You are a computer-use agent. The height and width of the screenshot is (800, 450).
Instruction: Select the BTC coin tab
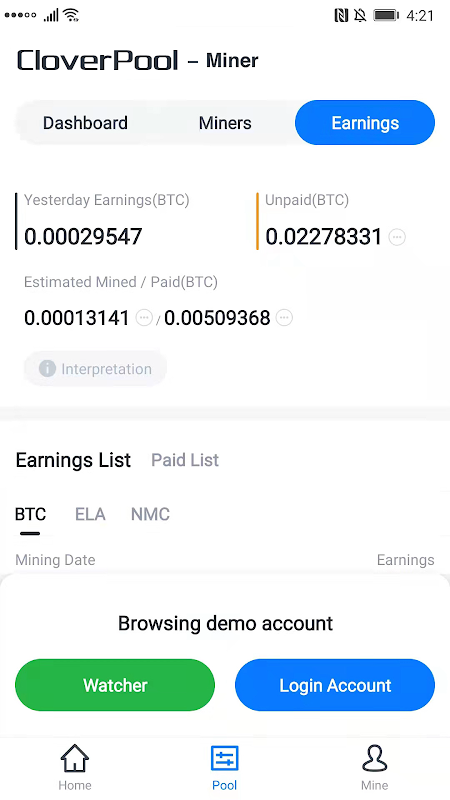point(31,514)
